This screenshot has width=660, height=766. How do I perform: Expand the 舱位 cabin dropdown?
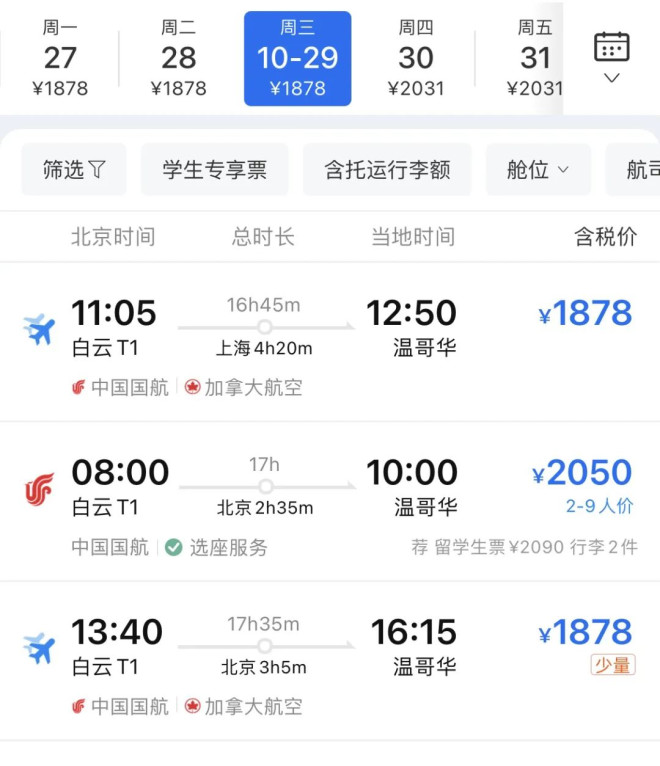(x=538, y=170)
